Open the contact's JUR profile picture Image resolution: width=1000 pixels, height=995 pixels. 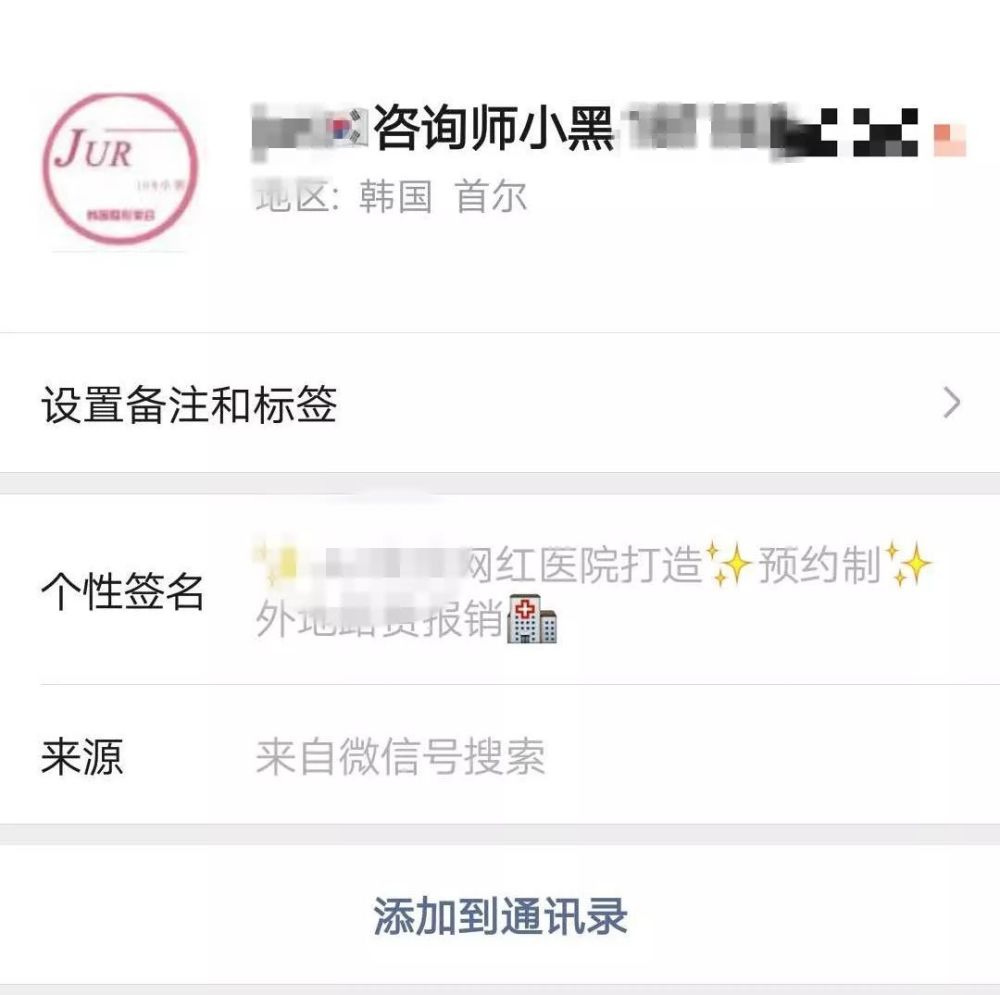coord(119,169)
